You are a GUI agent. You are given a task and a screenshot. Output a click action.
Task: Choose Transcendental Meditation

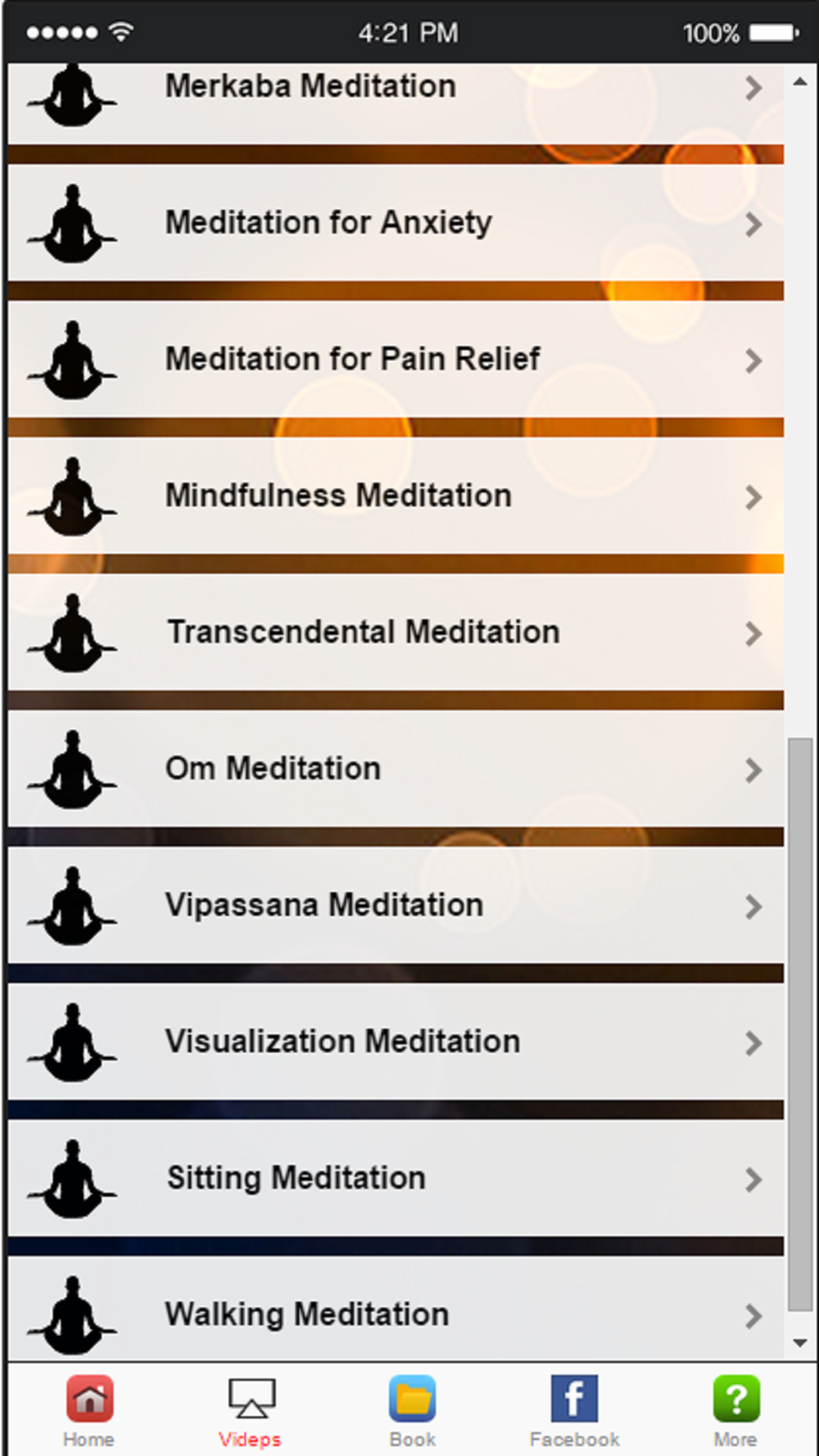coord(396,632)
